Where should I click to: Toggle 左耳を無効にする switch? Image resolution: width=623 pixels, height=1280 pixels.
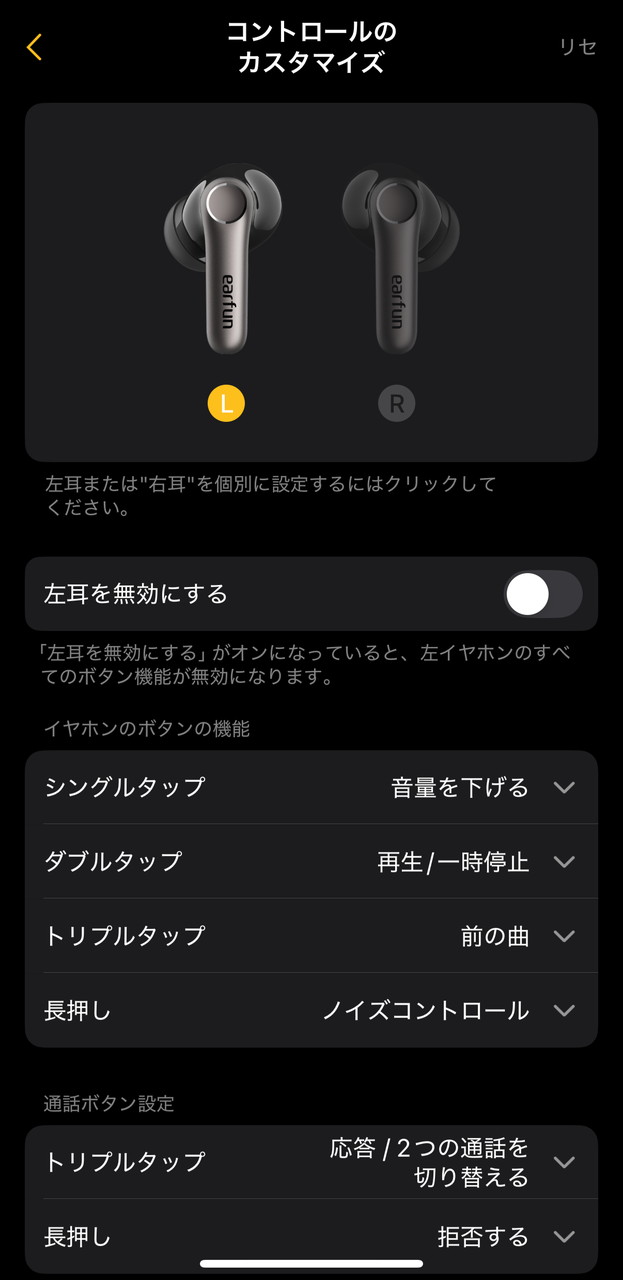tap(543, 595)
